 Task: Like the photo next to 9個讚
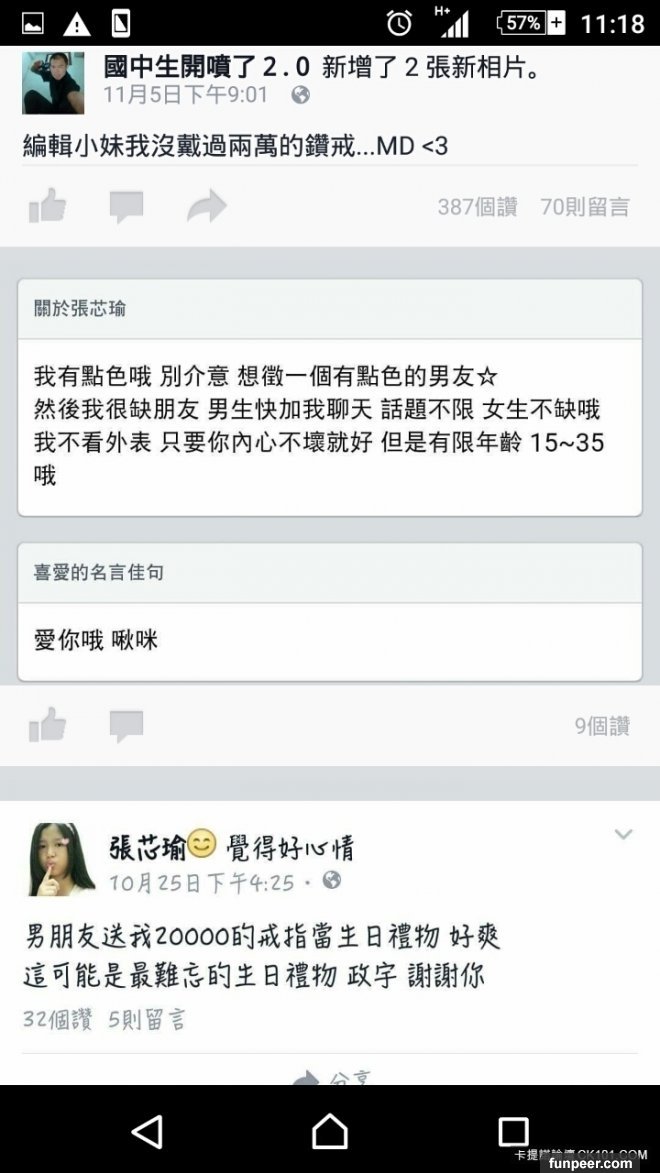(x=47, y=725)
